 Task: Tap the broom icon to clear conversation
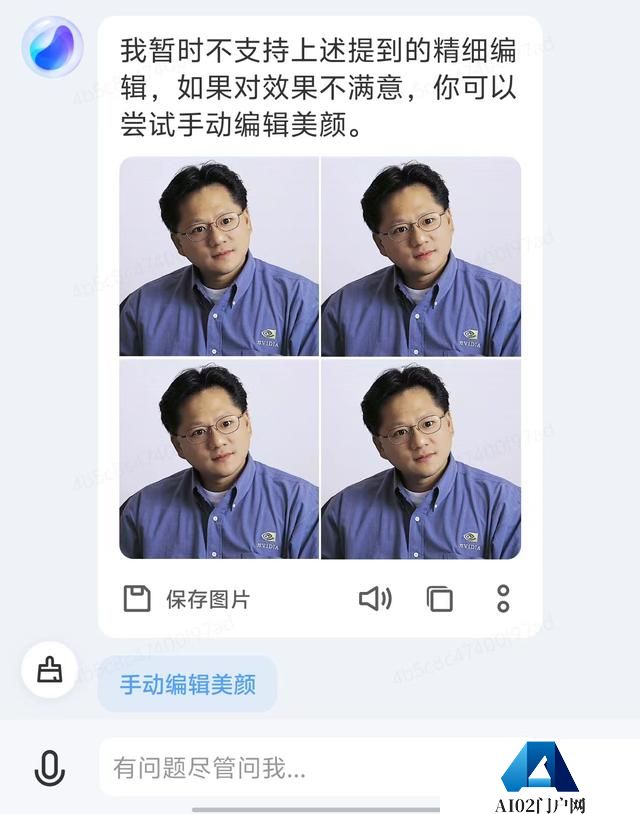click(x=49, y=670)
